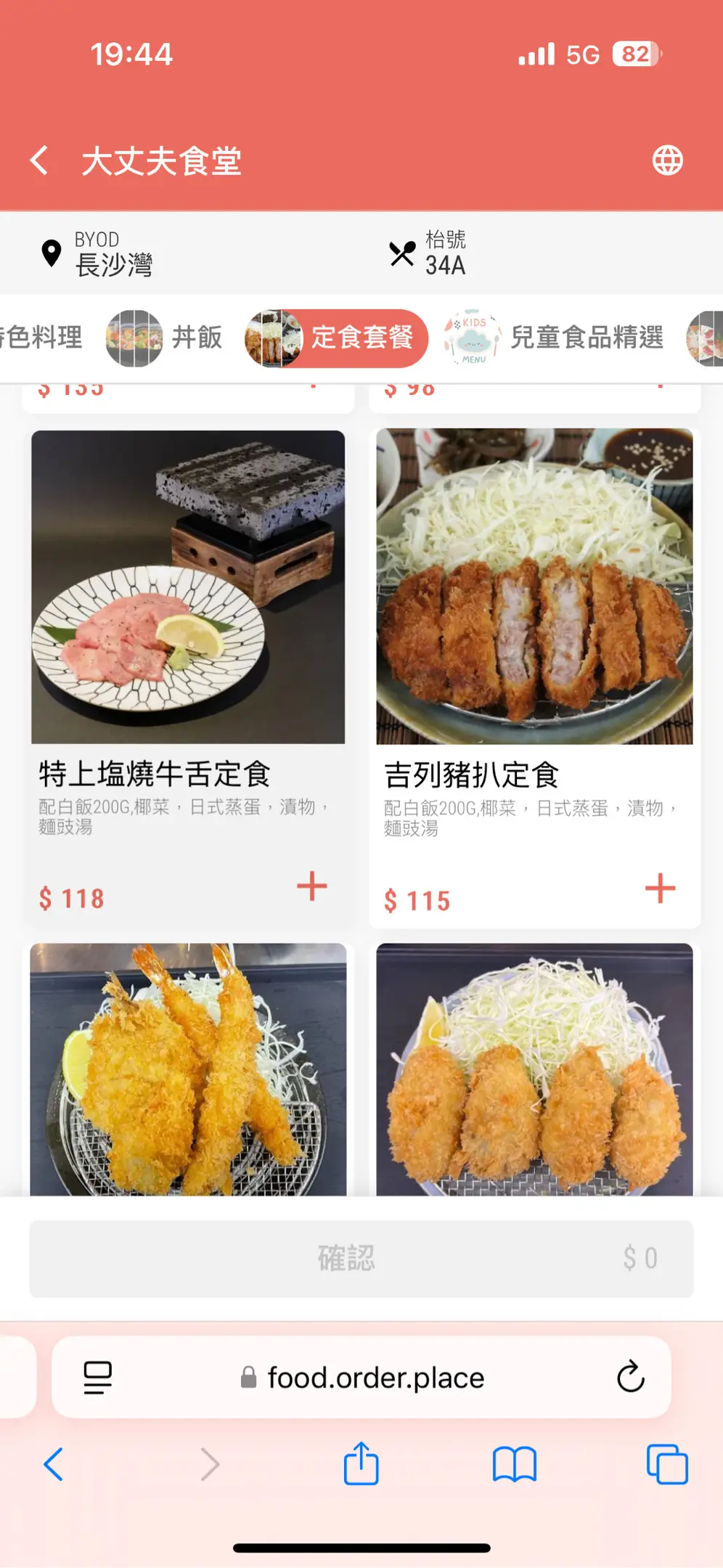
Task: Go to previous page in Safari
Action: click(x=54, y=1464)
